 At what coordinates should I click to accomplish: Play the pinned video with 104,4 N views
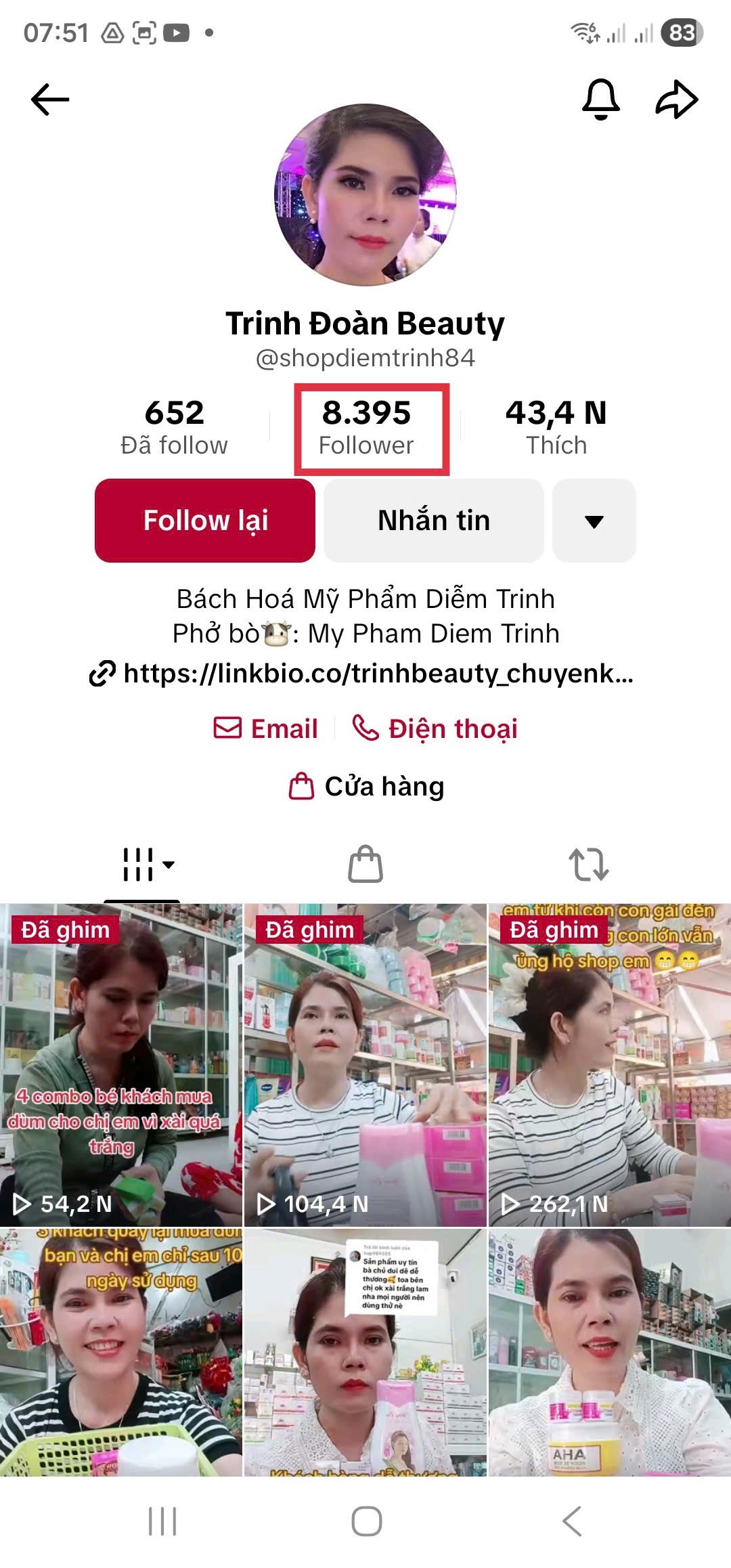pyautogui.click(x=365, y=1064)
